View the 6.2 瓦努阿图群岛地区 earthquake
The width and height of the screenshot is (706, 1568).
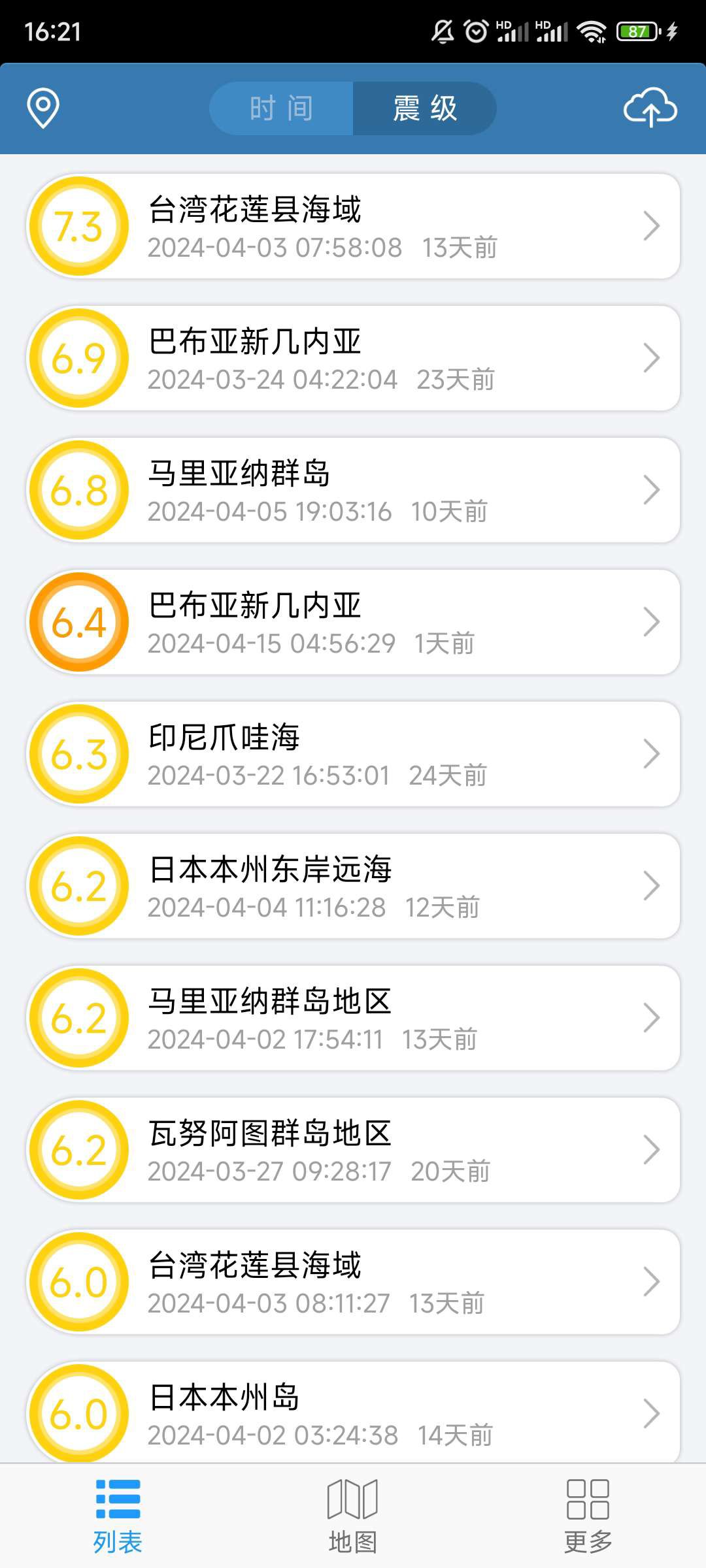coord(353,1150)
